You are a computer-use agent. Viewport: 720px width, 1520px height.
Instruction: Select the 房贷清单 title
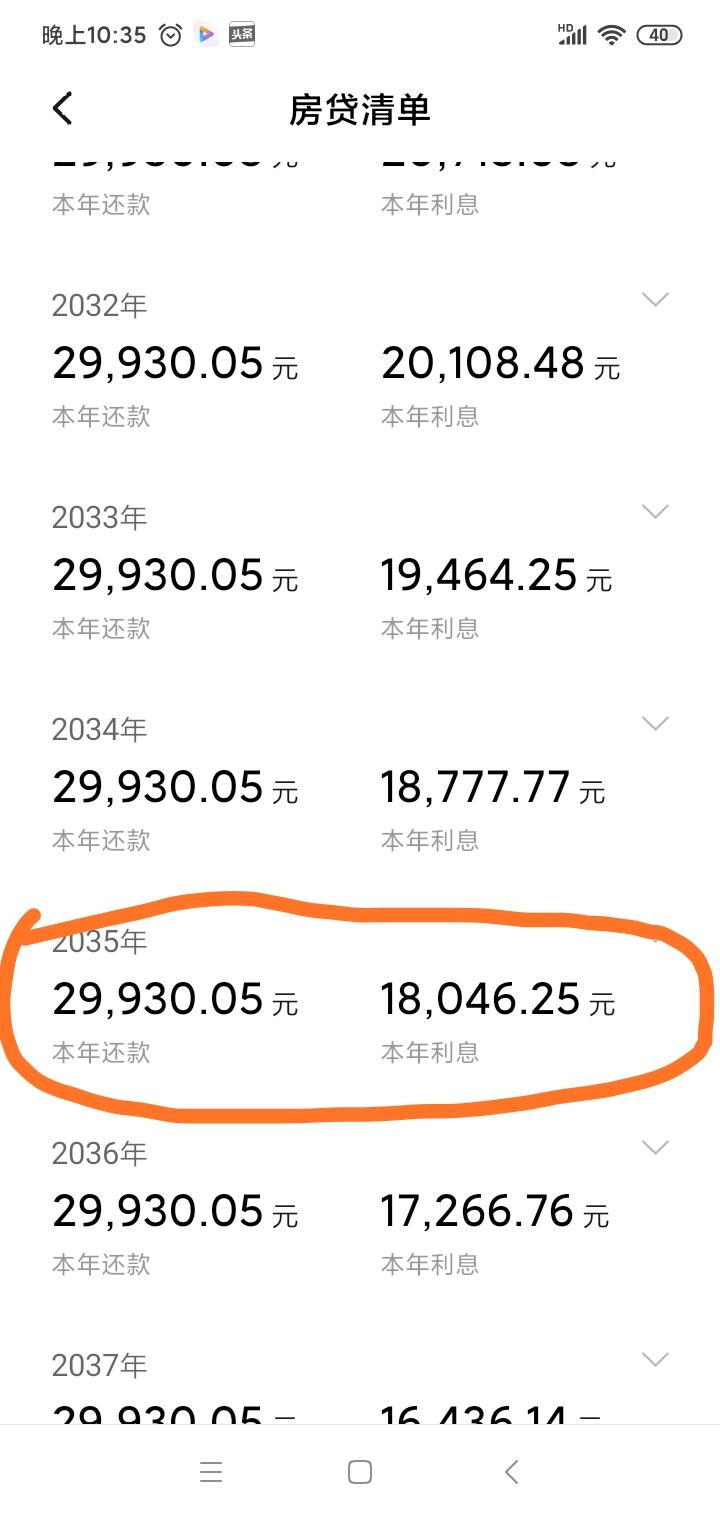pyautogui.click(x=359, y=112)
